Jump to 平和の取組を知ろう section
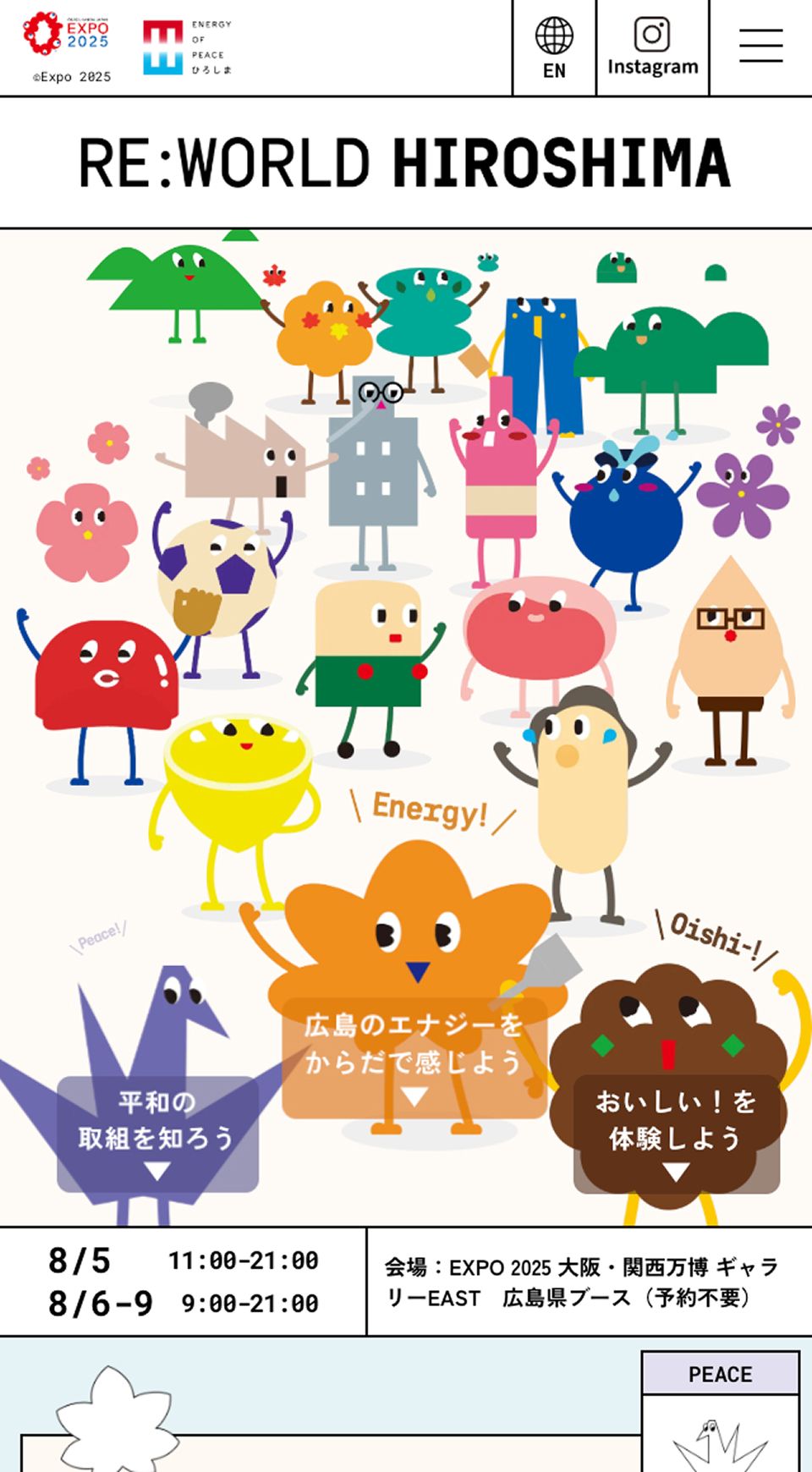The image size is (812, 1472). pyautogui.click(x=157, y=1134)
